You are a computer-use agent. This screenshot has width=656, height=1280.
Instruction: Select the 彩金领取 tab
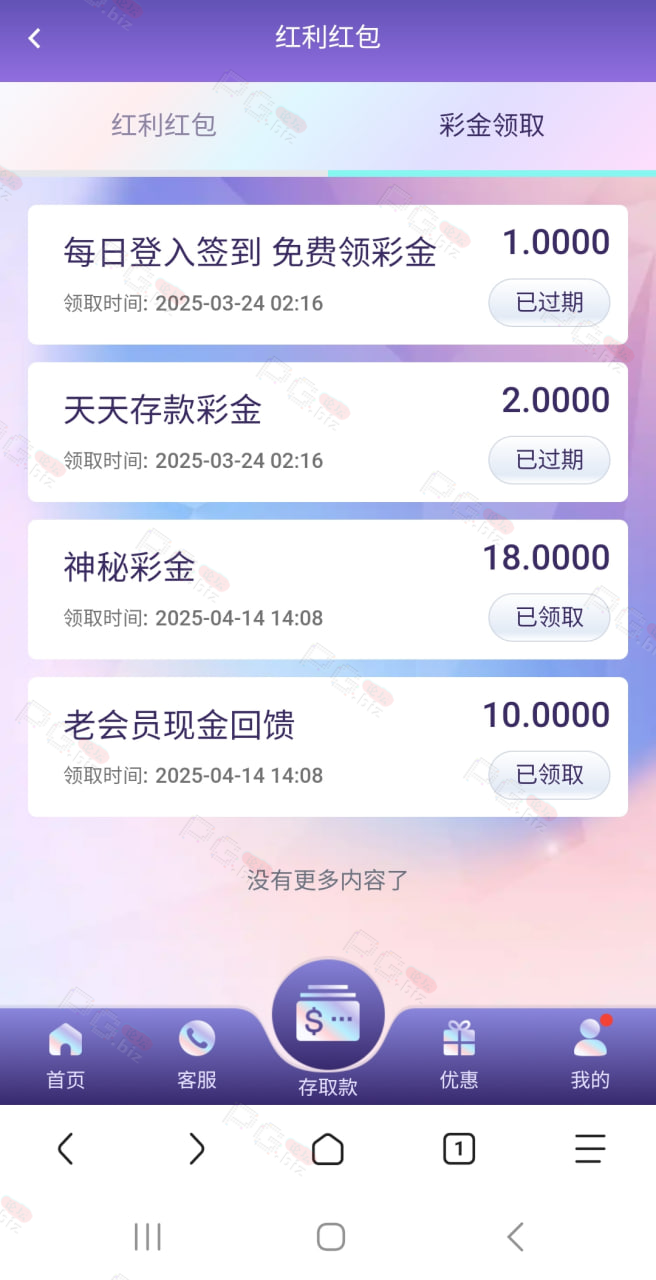492,125
